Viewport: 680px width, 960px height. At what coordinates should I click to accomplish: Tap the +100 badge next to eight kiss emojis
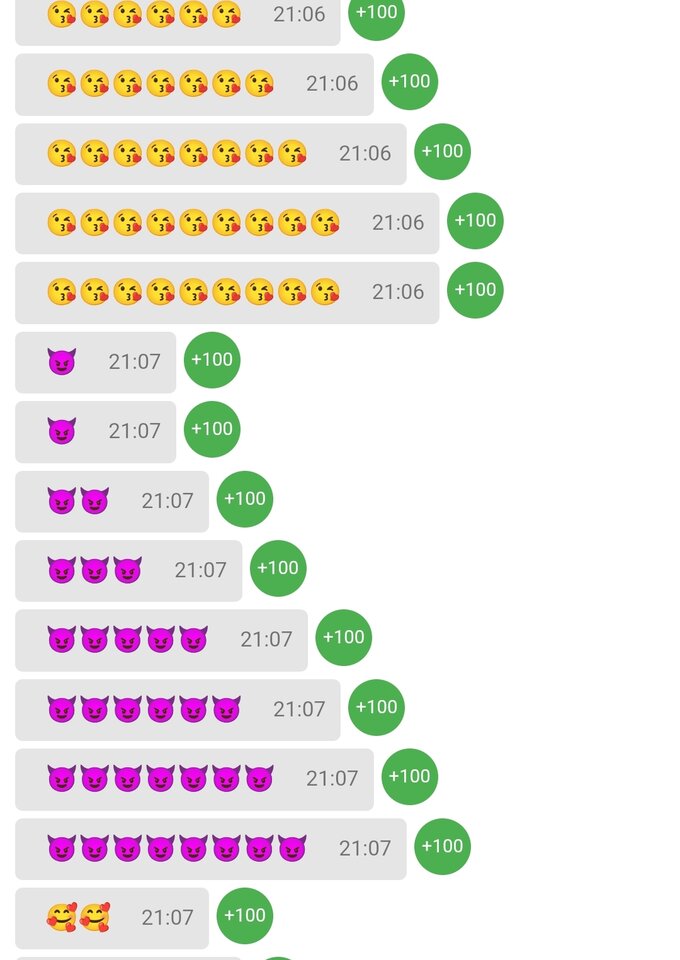pos(442,152)
